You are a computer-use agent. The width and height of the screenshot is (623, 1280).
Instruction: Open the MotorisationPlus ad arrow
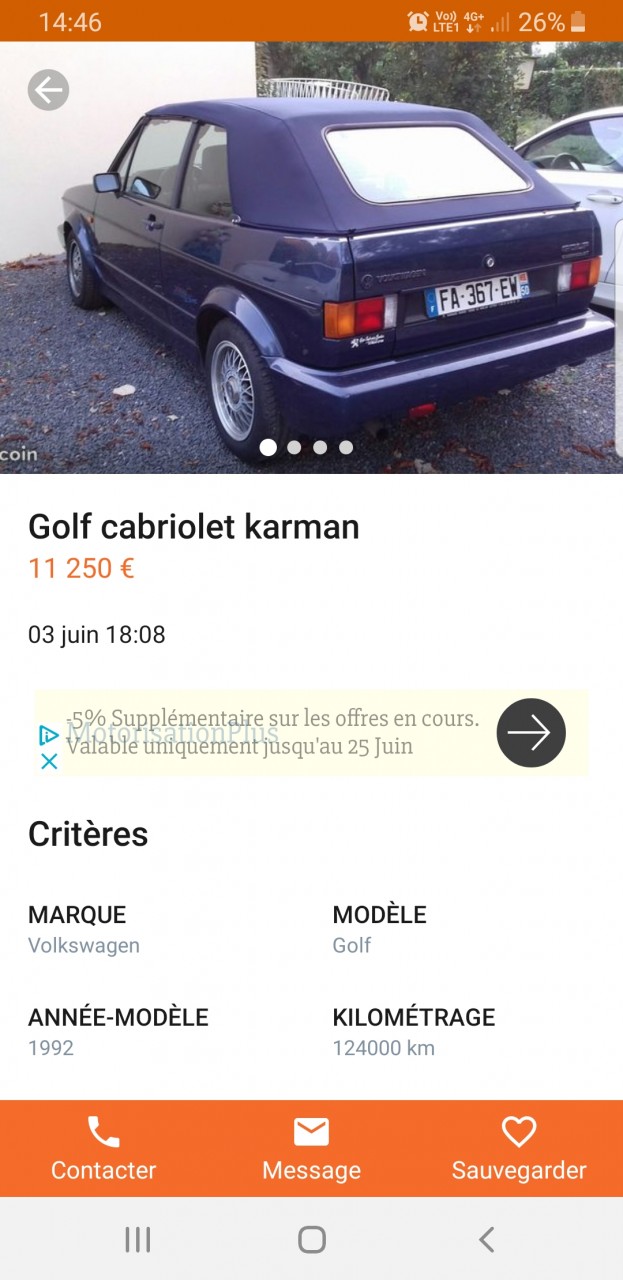pyautogui.click(x=531, y=733)
